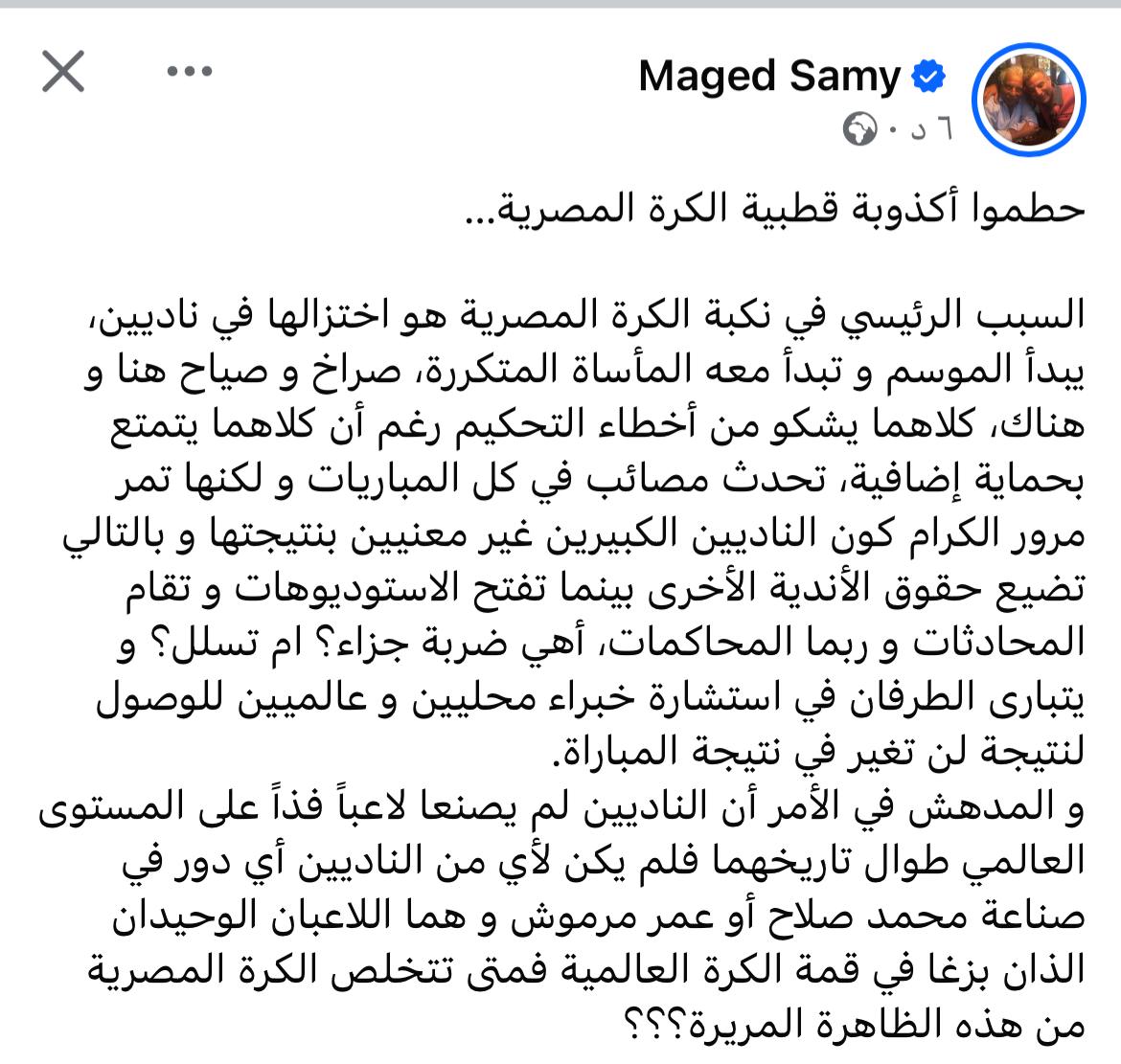Dismiss the post with the X icon
Image resolution: width=1121 pixels, height=1064 pixels.
[x=63, y=73]
